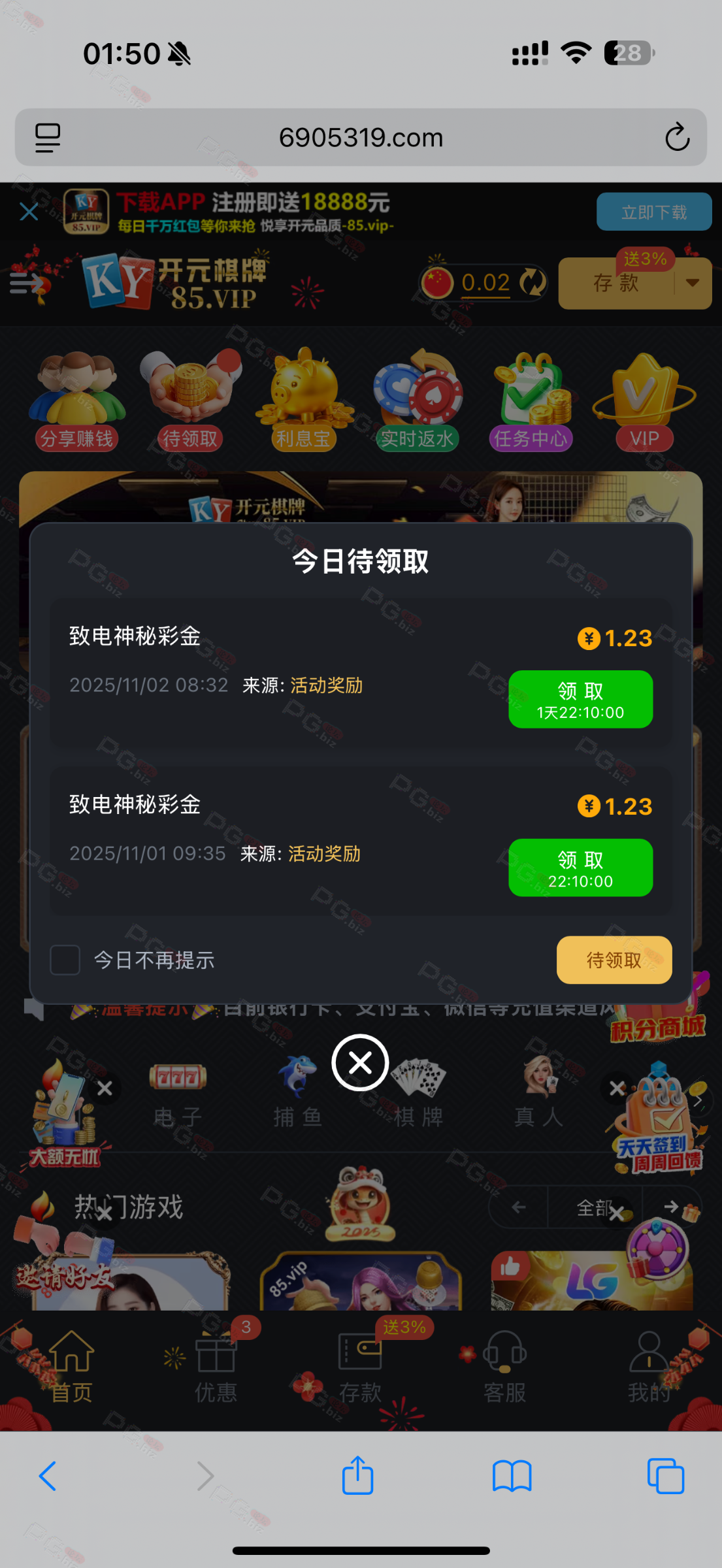Close the 今日待领取 popup
The height and width of the screenshot is (1568, 722).
coord(360,1063)
